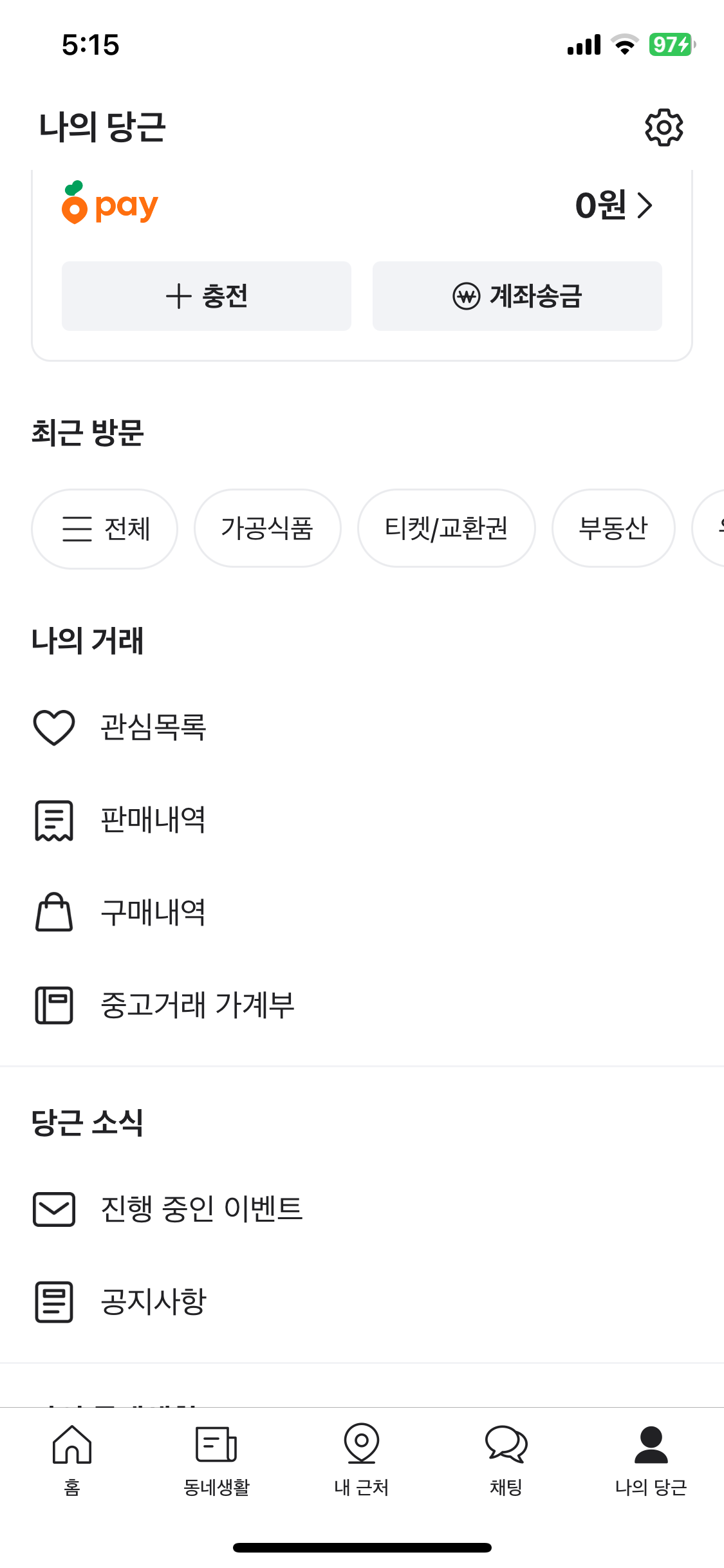Screen dimensions: 724x1568
Task: Select the 전체 category chip
Action: tap(105, 528)
